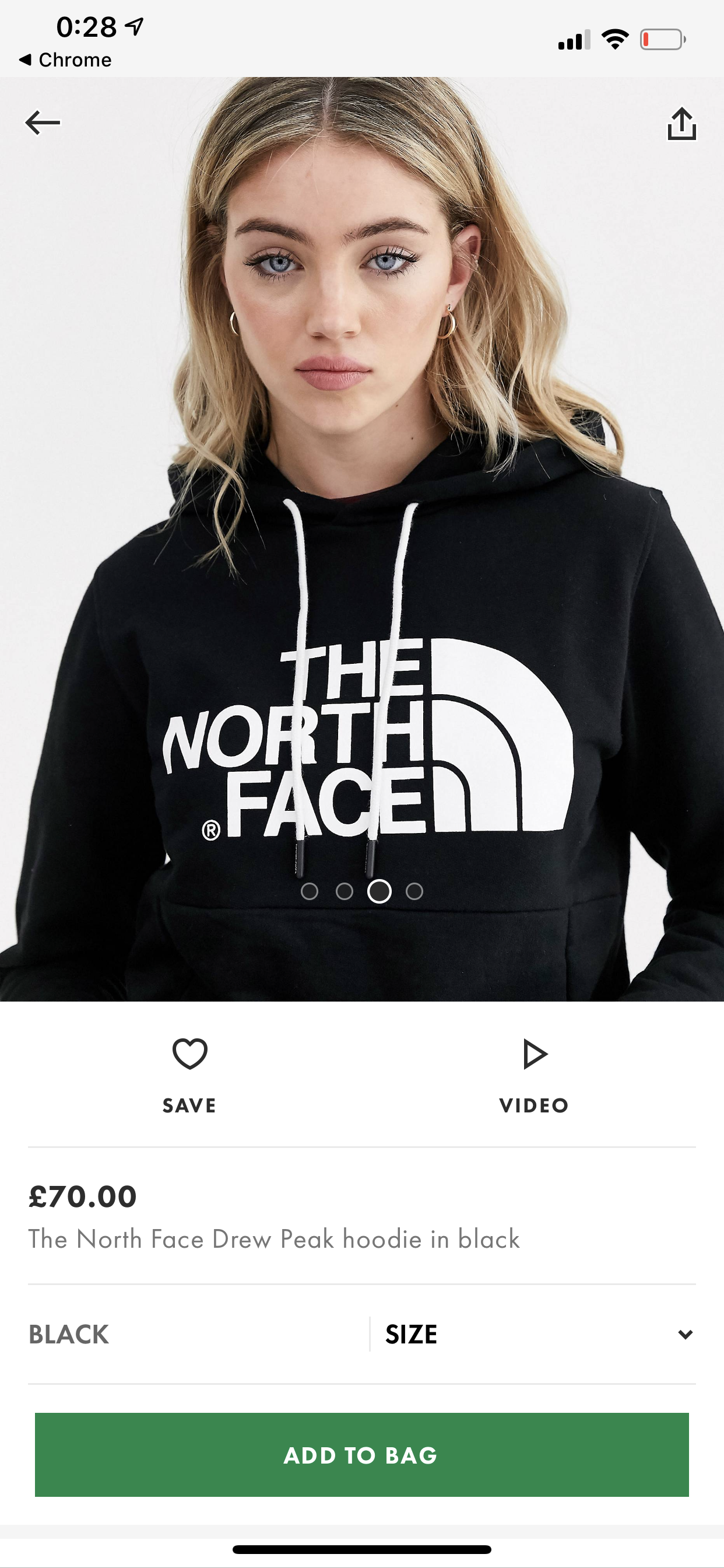Screen dimensions: 724x1568
Task: Return to Chrome via status bar link
Action: pos(66,60)
